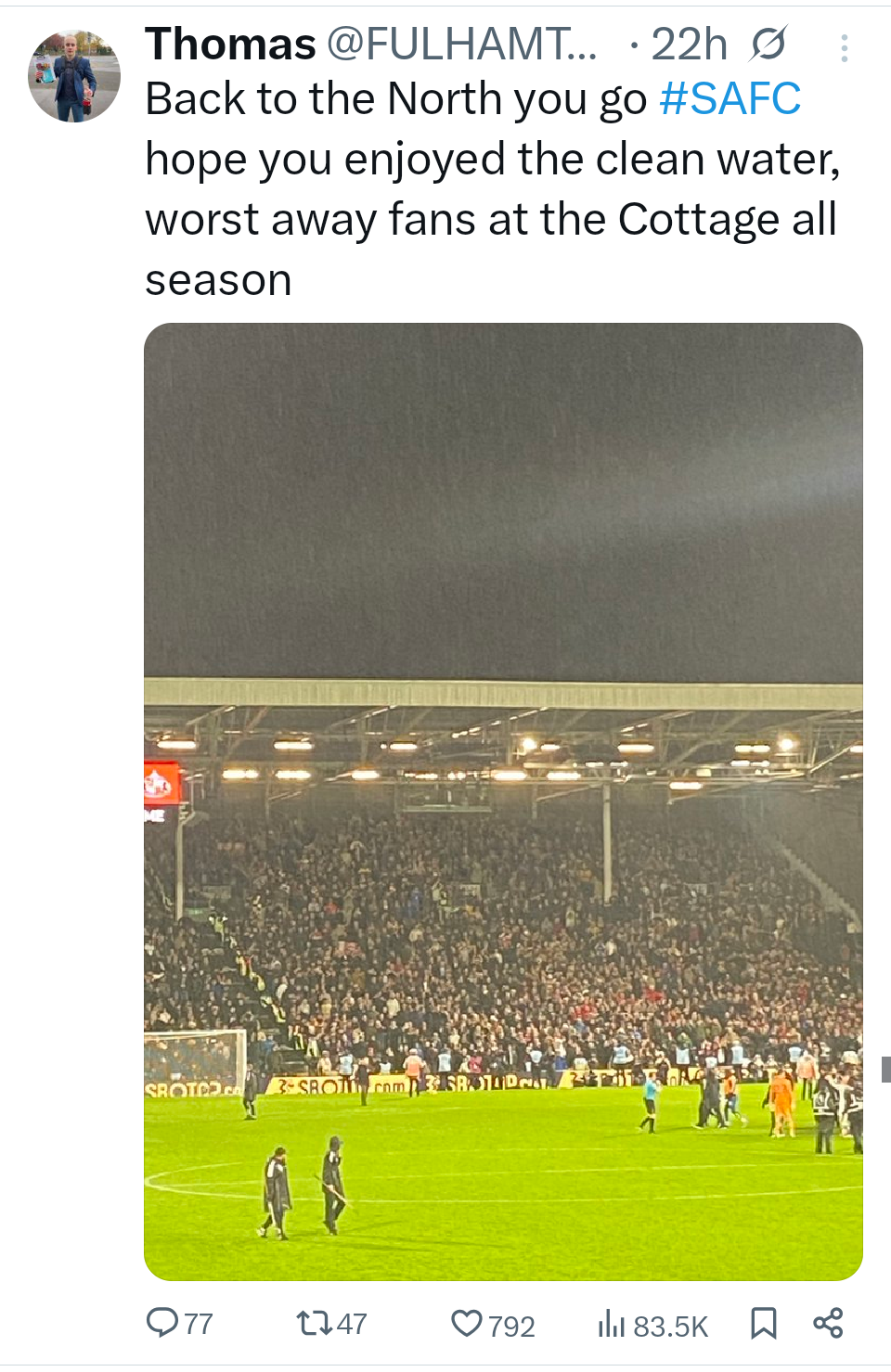Viewport: 891px width, 1372px height.
Task: Open the tweet's three-dot overflow menu
Action: tap(844, 48)
